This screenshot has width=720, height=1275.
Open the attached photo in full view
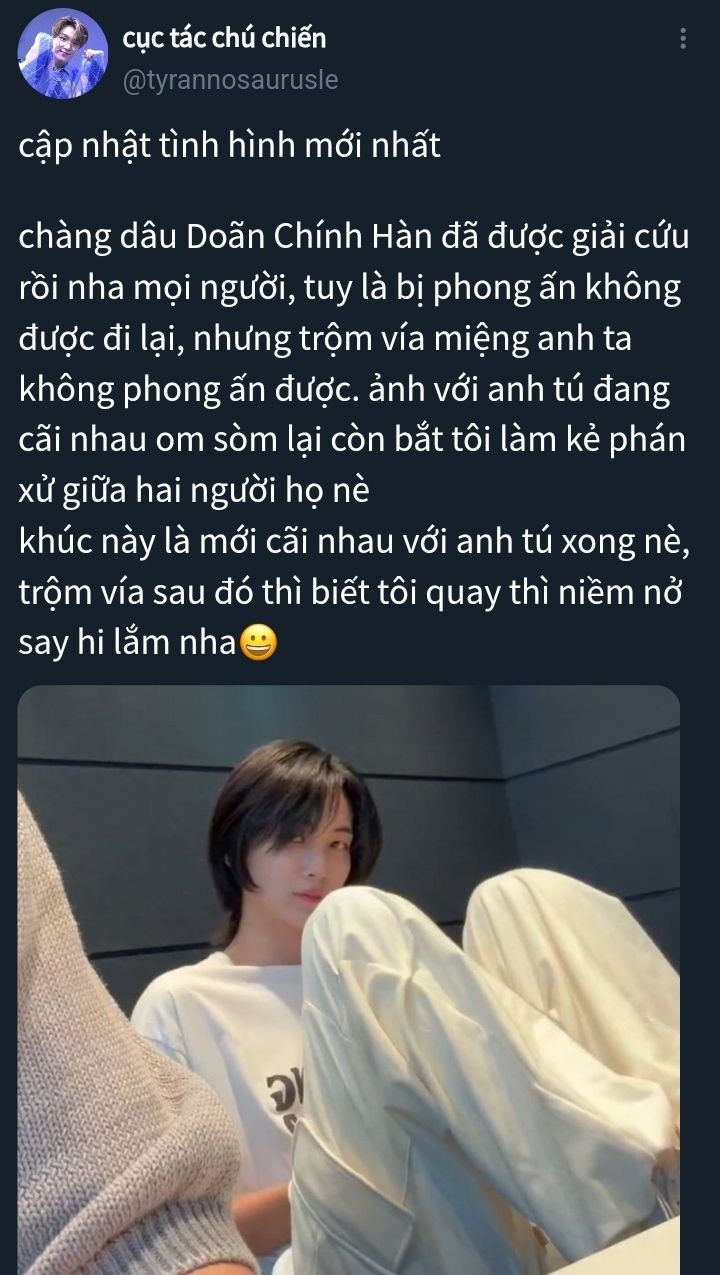click(349, 980)
